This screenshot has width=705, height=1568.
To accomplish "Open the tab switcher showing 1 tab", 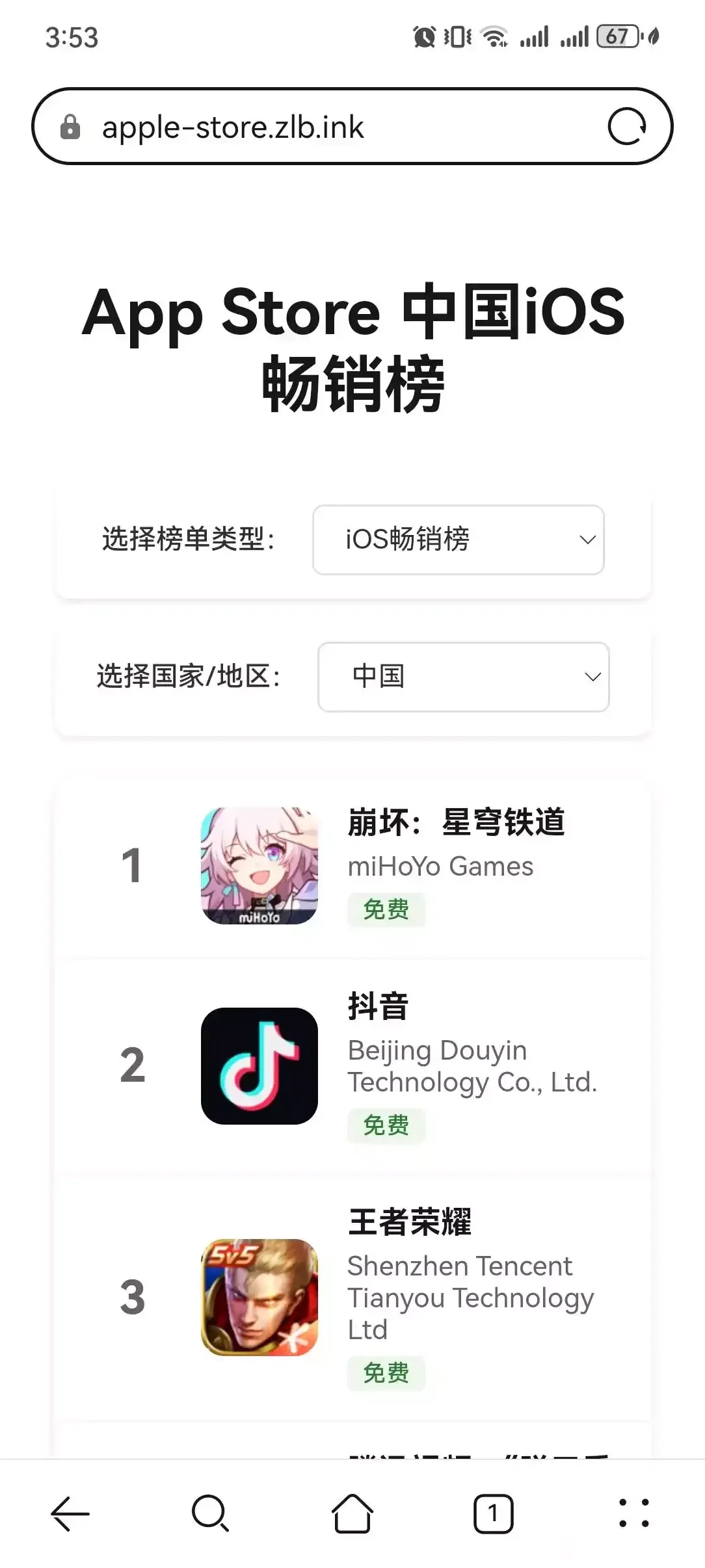I will (493, 1513).
